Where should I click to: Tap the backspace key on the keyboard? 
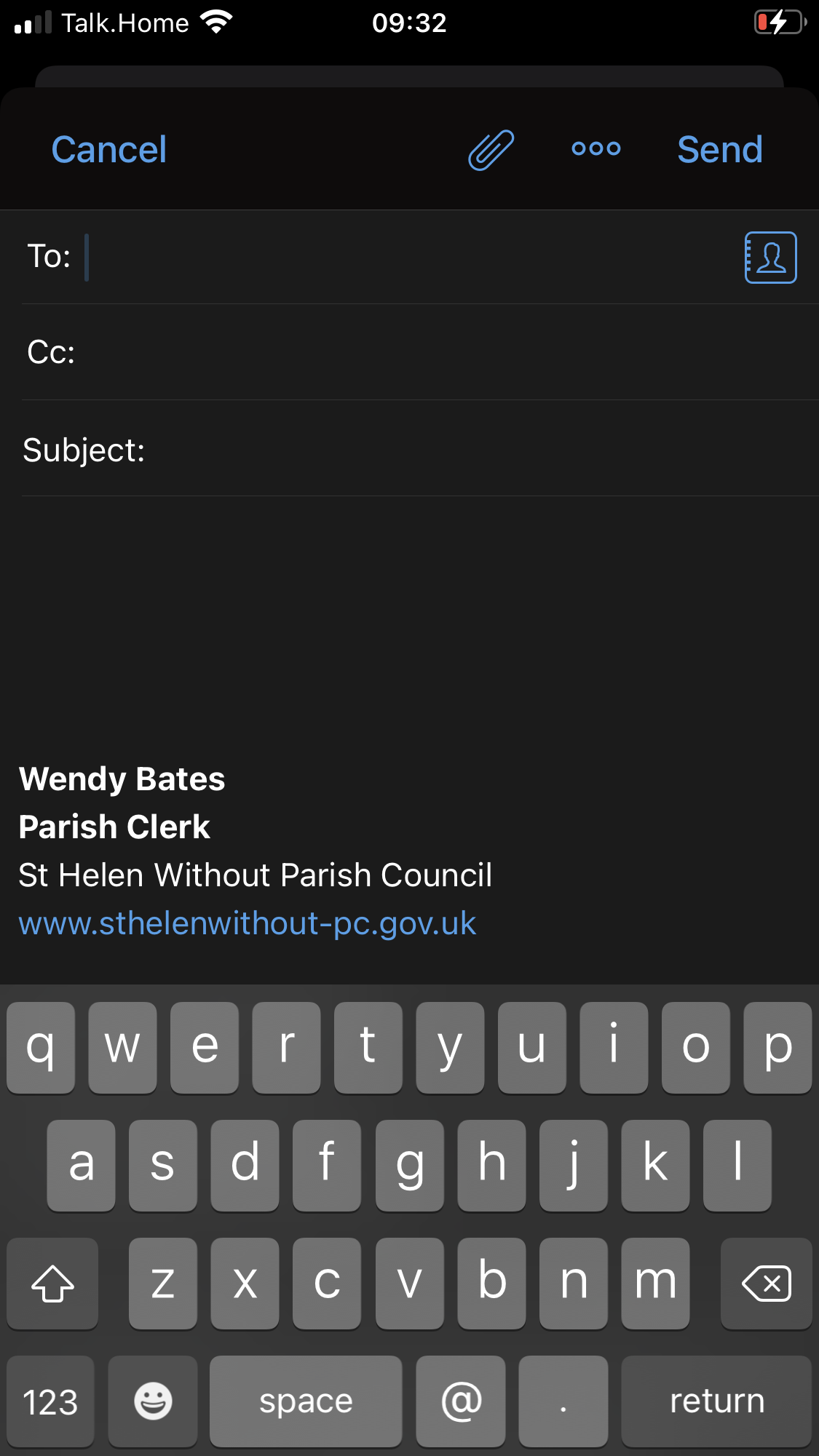pos(766,1283)
